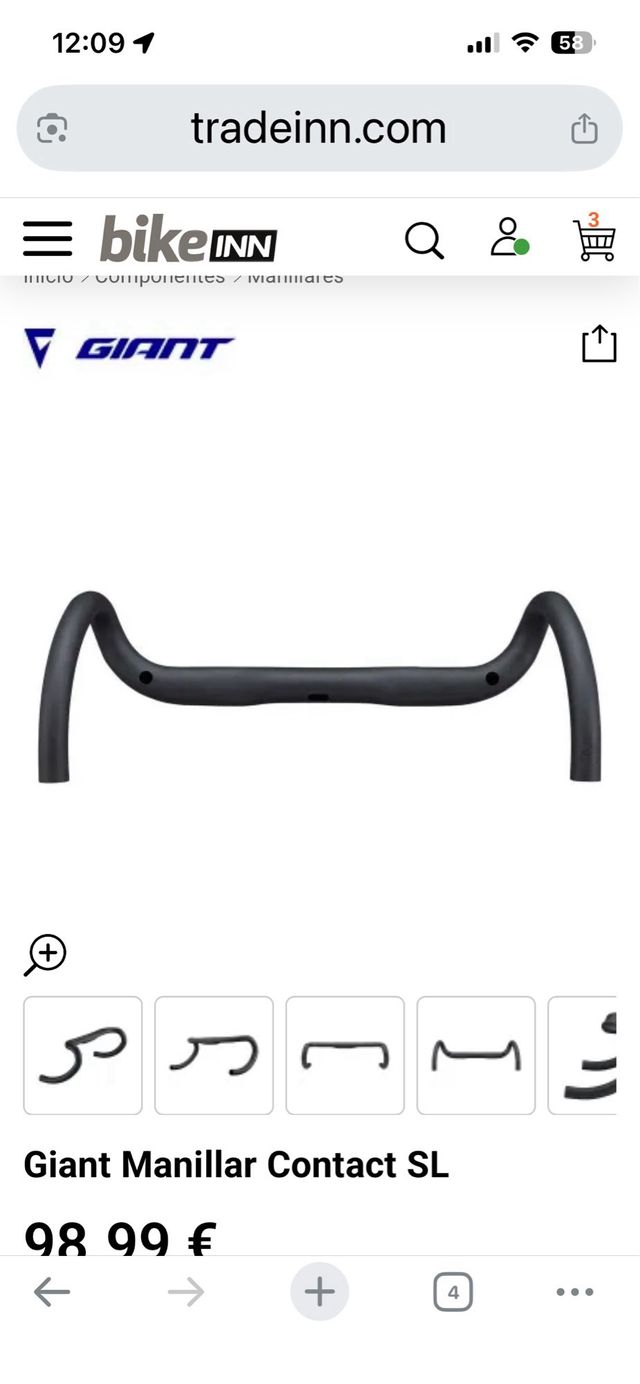This screenshot has height=1384, width=640.
Task: Tap the bikeINN logo to go home
Action: [188, 240]
